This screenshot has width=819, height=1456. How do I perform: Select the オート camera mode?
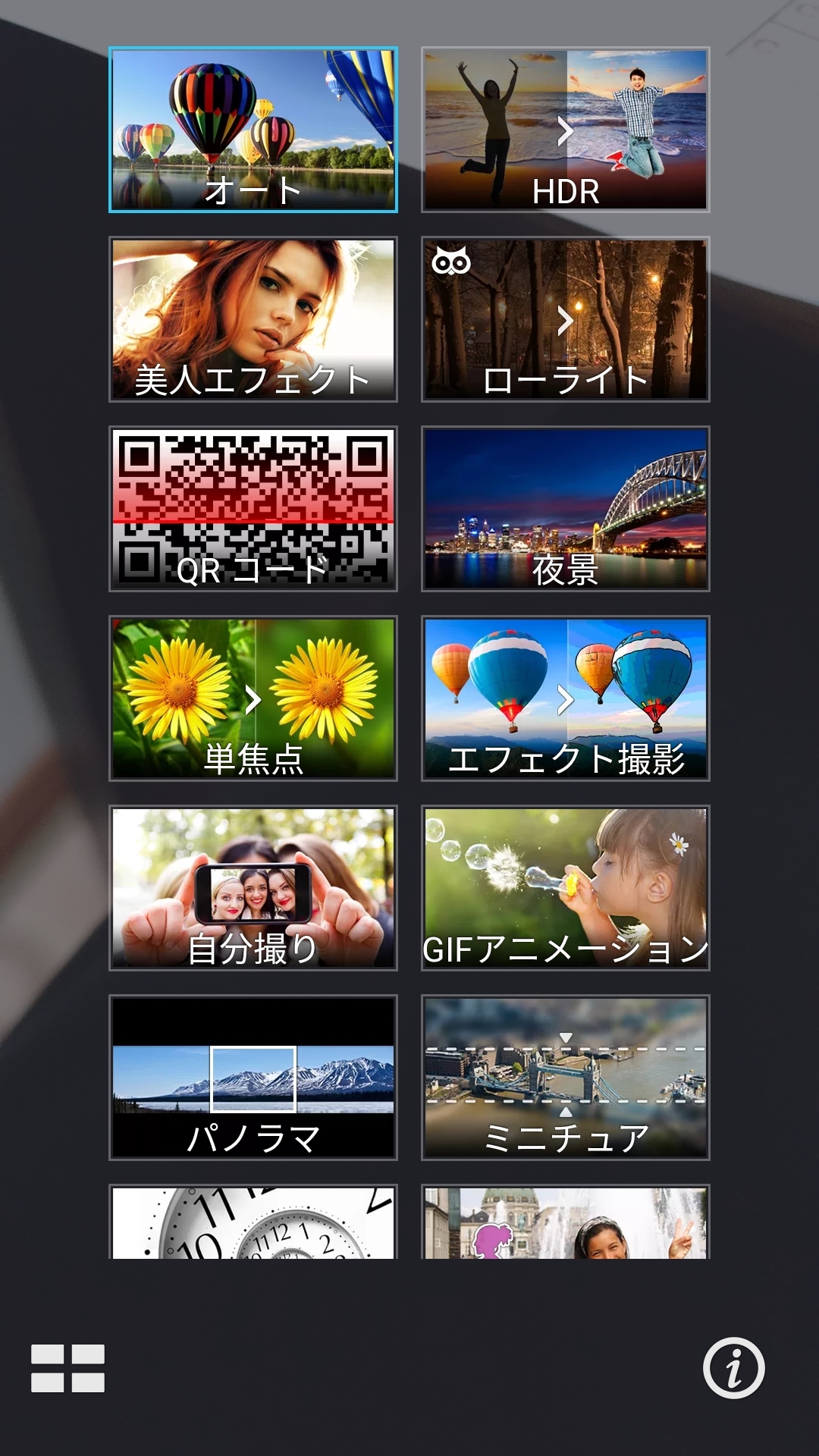[253, 130]
